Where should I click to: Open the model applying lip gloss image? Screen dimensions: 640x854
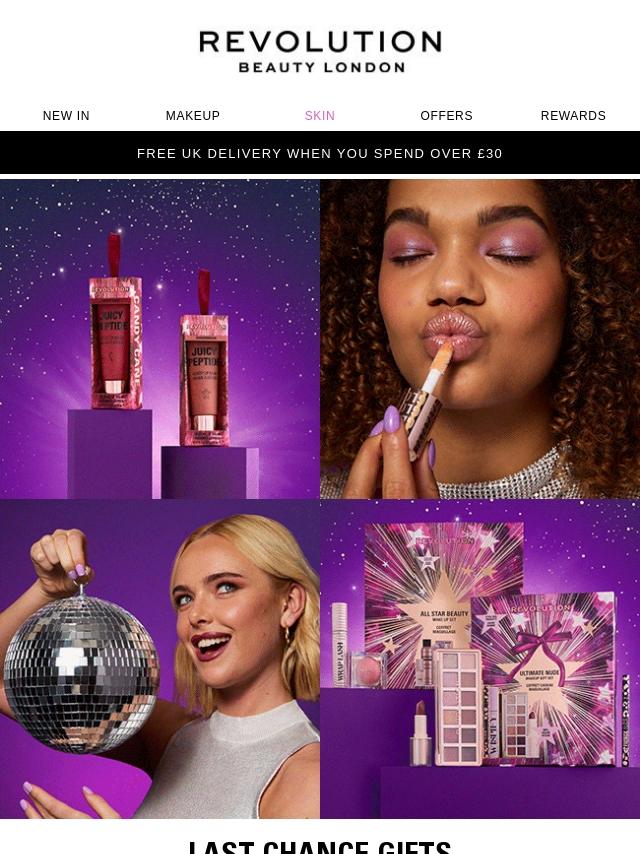480,339
